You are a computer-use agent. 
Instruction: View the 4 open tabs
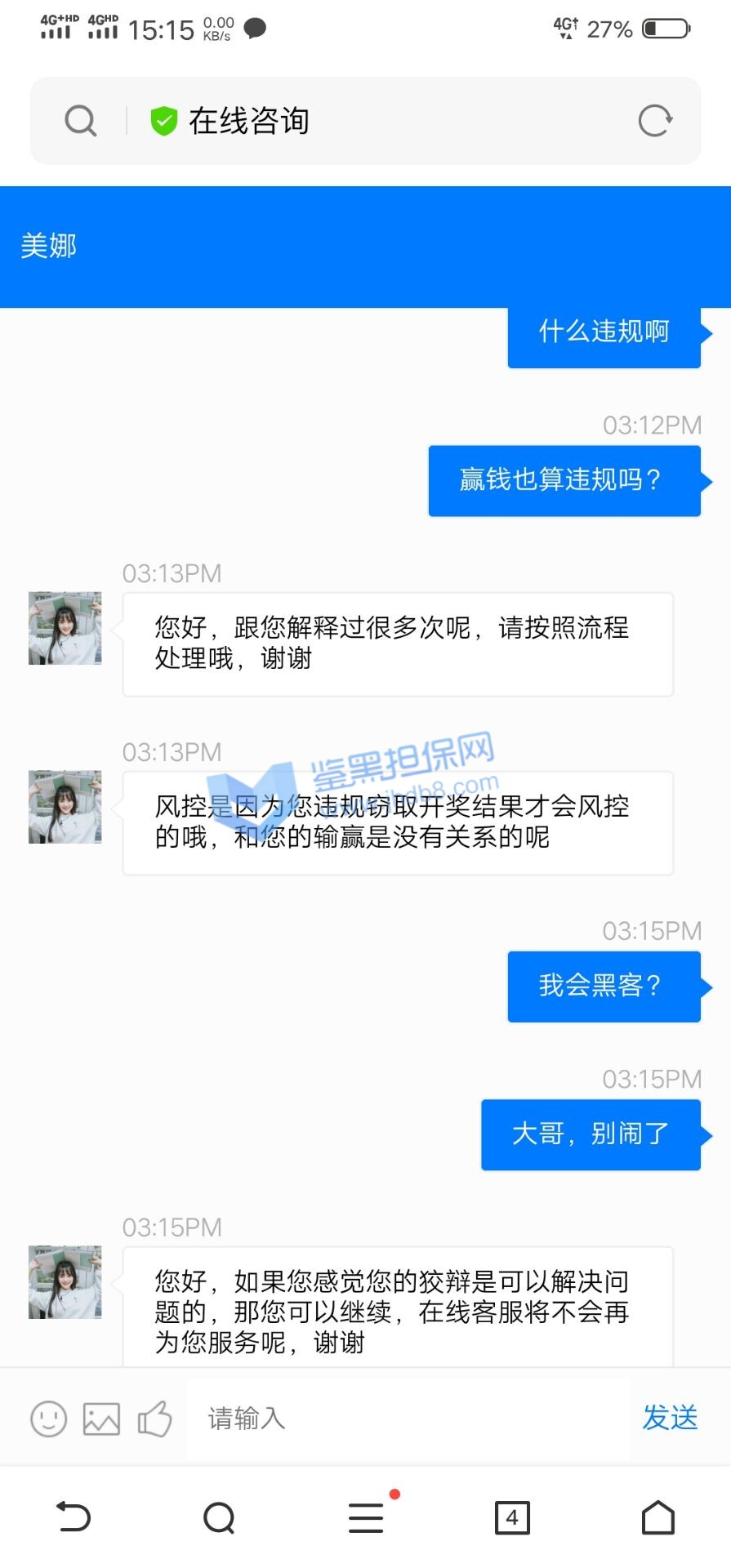[512, 1518]
